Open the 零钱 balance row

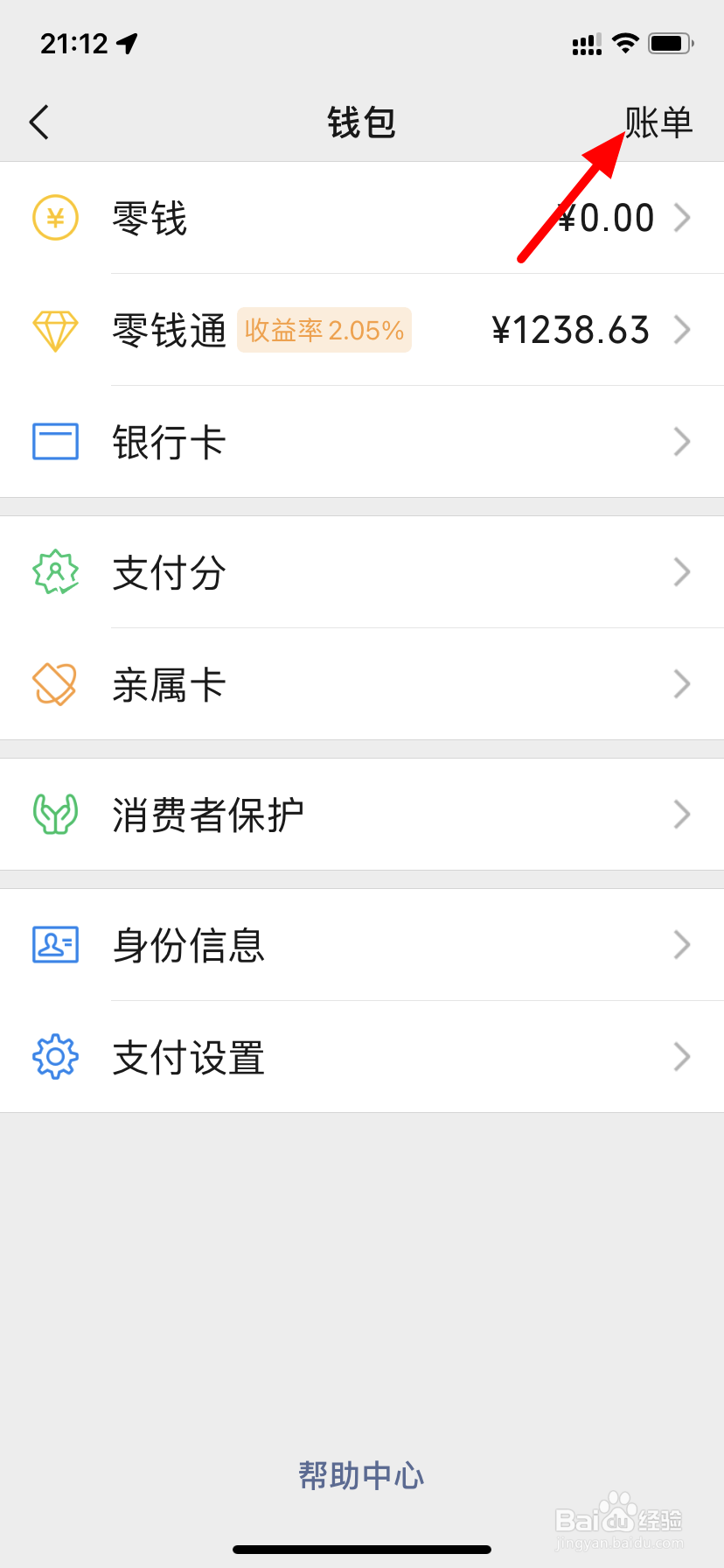362,218
